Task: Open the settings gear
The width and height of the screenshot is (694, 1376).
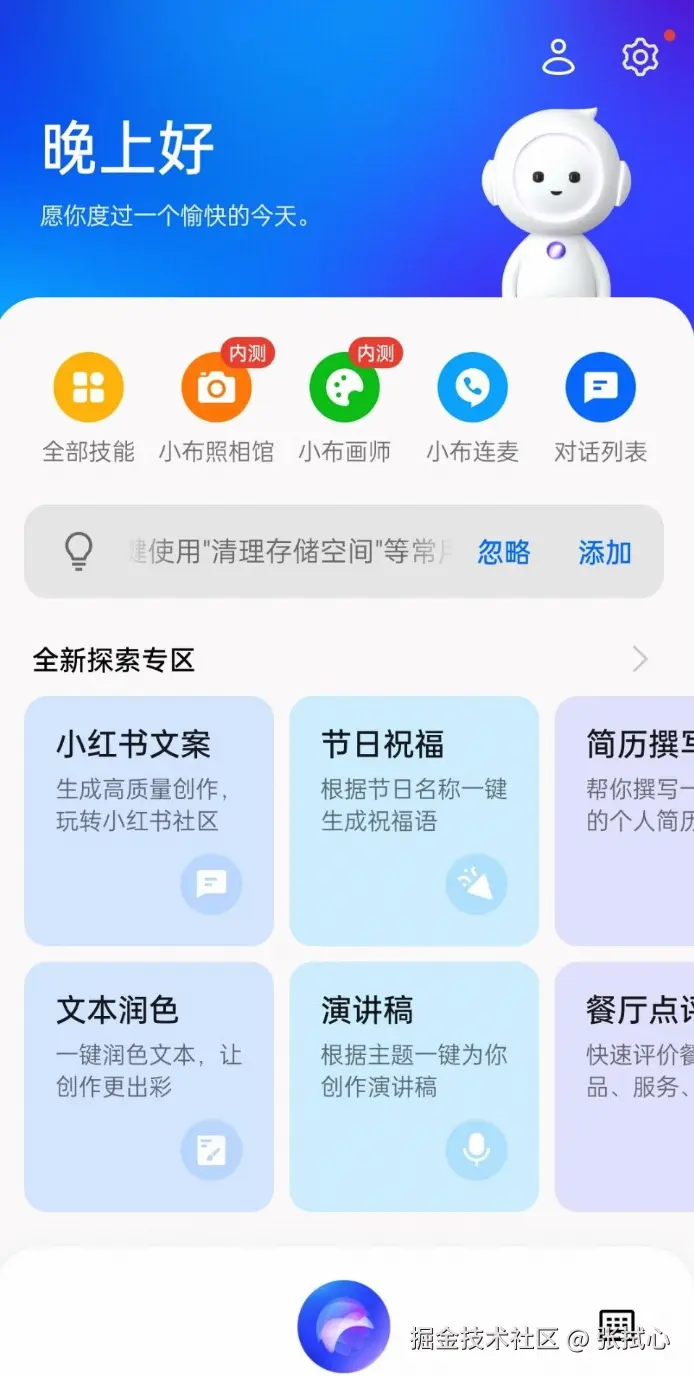Action: pyautogui.click(x=639, y=56)
